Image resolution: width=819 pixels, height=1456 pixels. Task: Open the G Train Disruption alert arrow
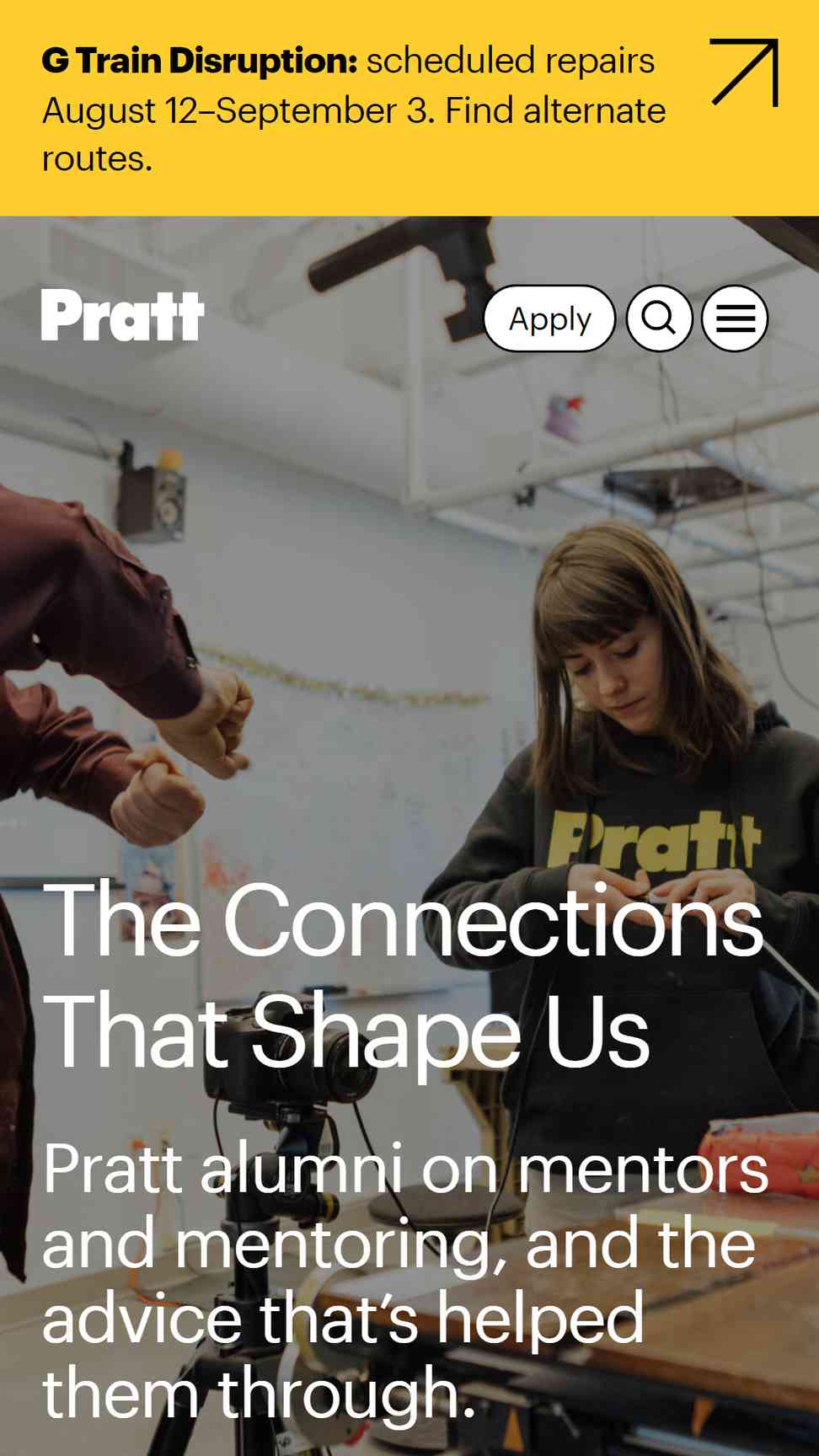(744, 72)
